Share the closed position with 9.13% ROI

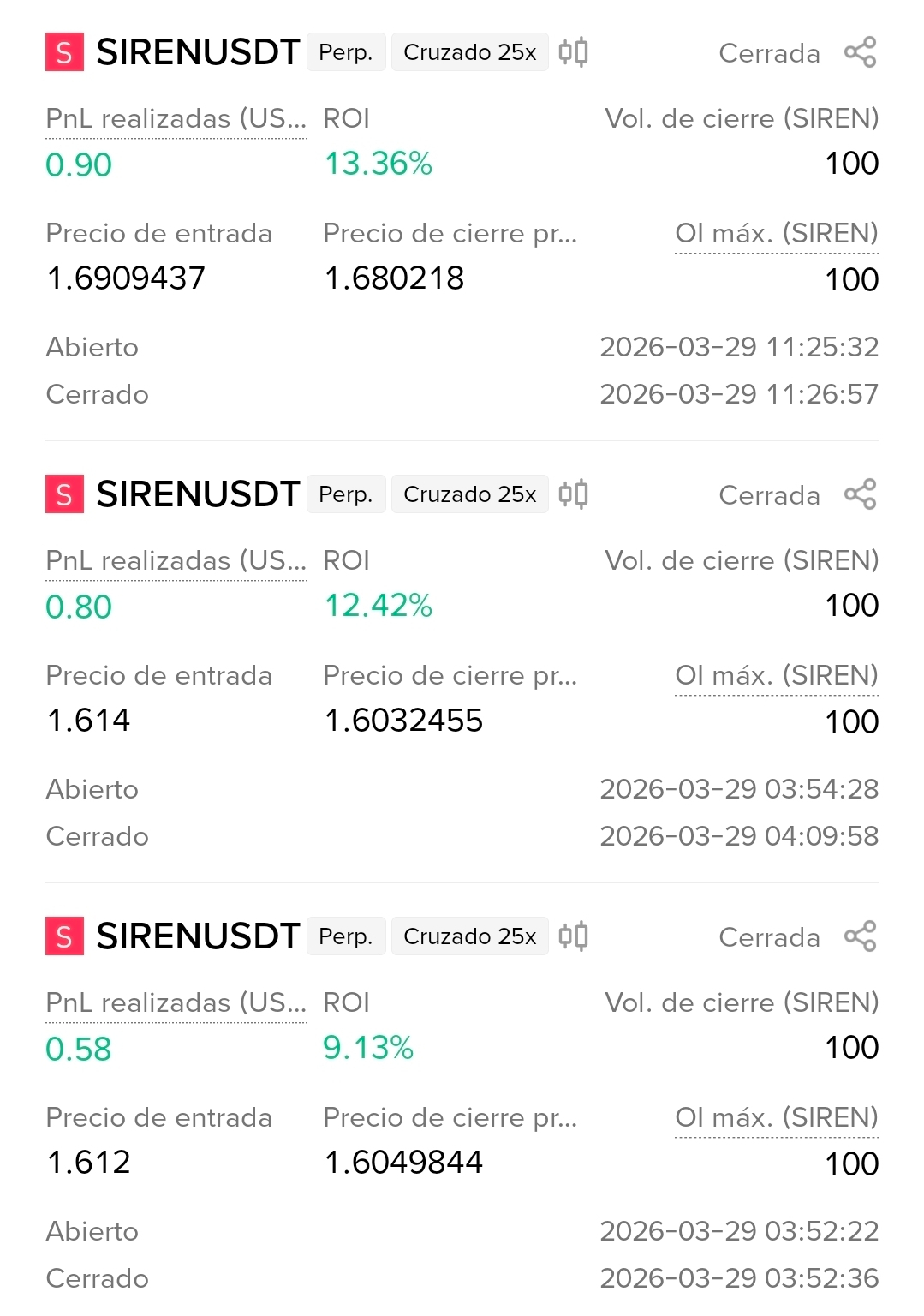(x=860, y=936)
